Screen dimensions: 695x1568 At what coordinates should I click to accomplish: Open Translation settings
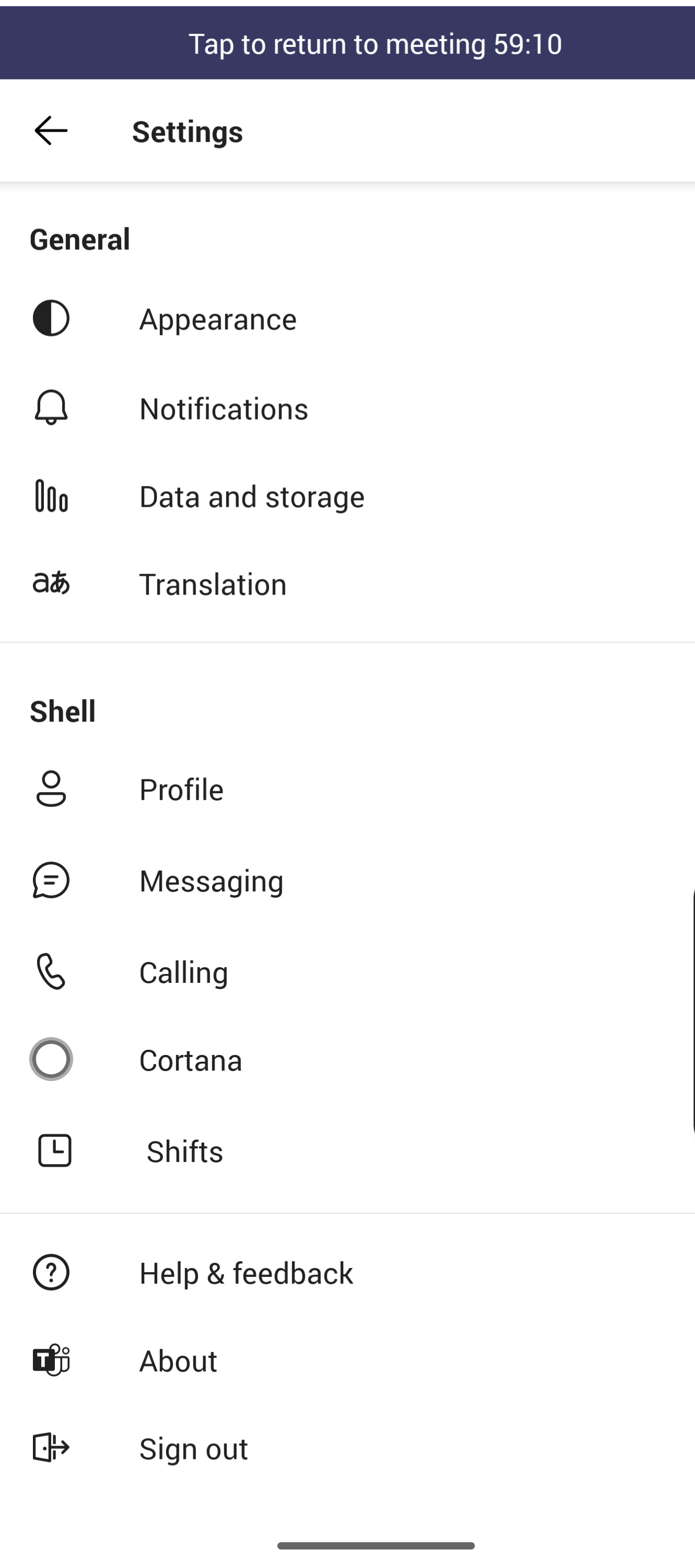point(212,584)
